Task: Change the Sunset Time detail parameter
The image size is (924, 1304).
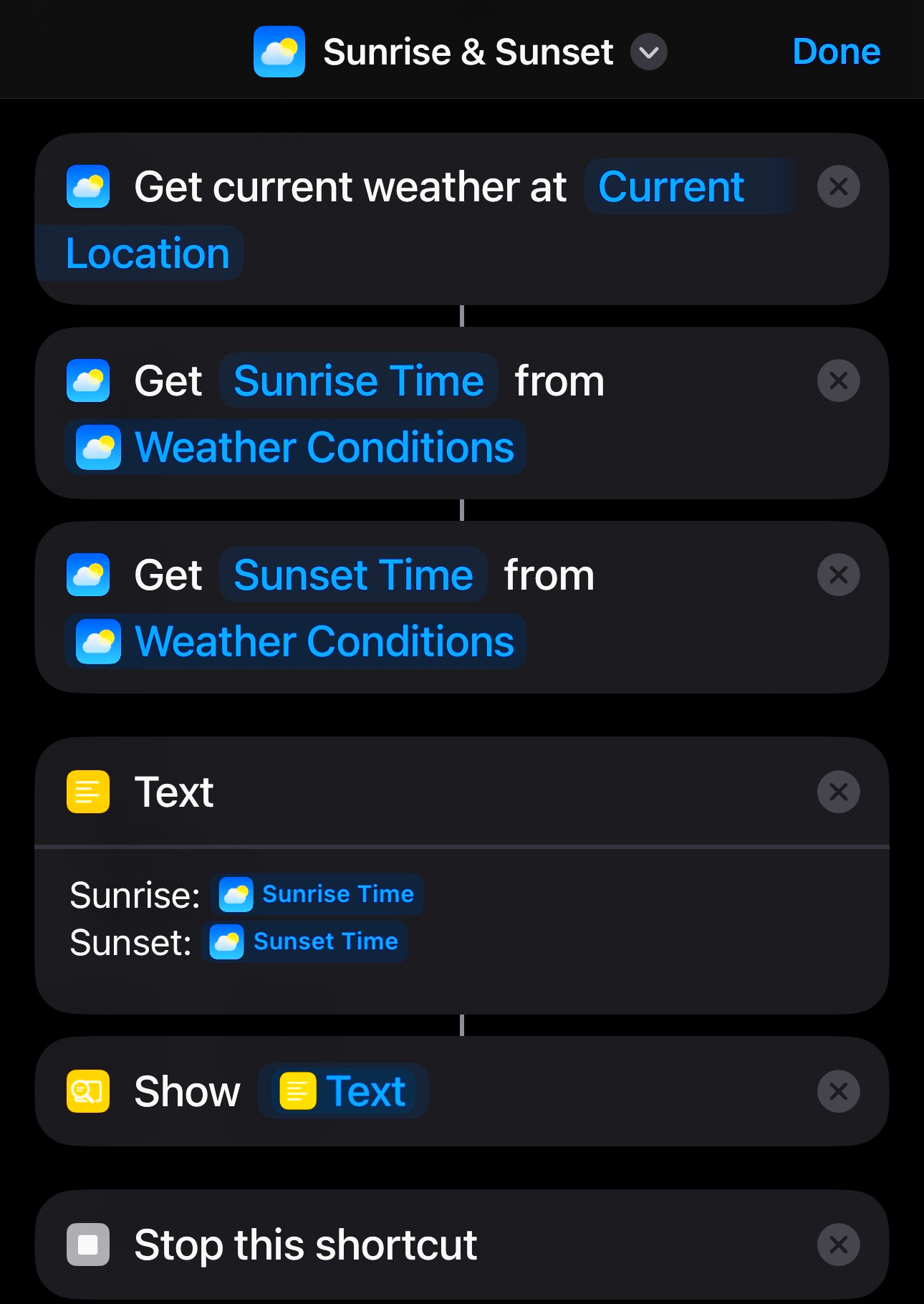Action: [353, 575]
